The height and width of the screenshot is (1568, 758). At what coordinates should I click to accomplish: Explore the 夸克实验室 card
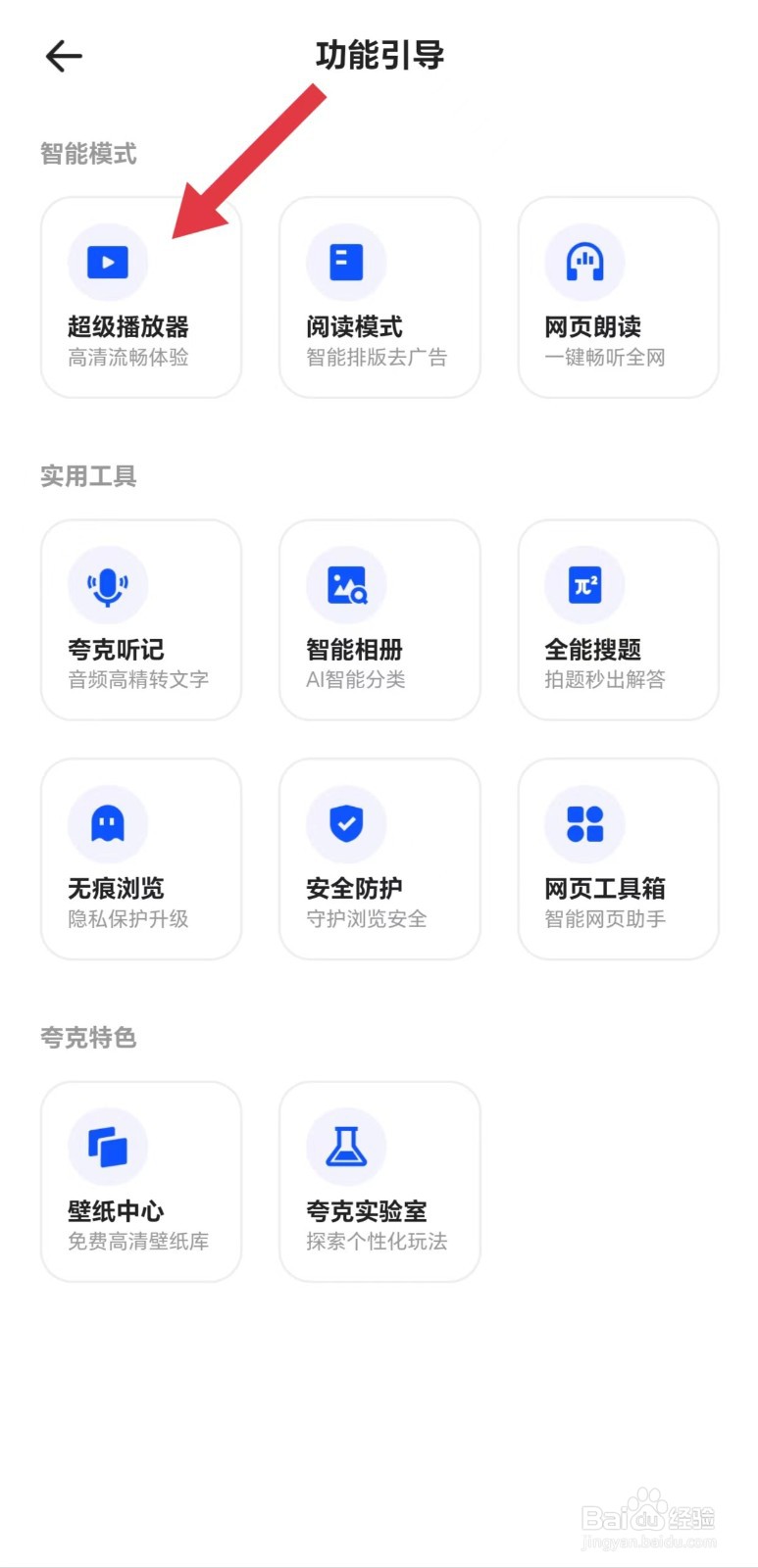coord(379,1182)
